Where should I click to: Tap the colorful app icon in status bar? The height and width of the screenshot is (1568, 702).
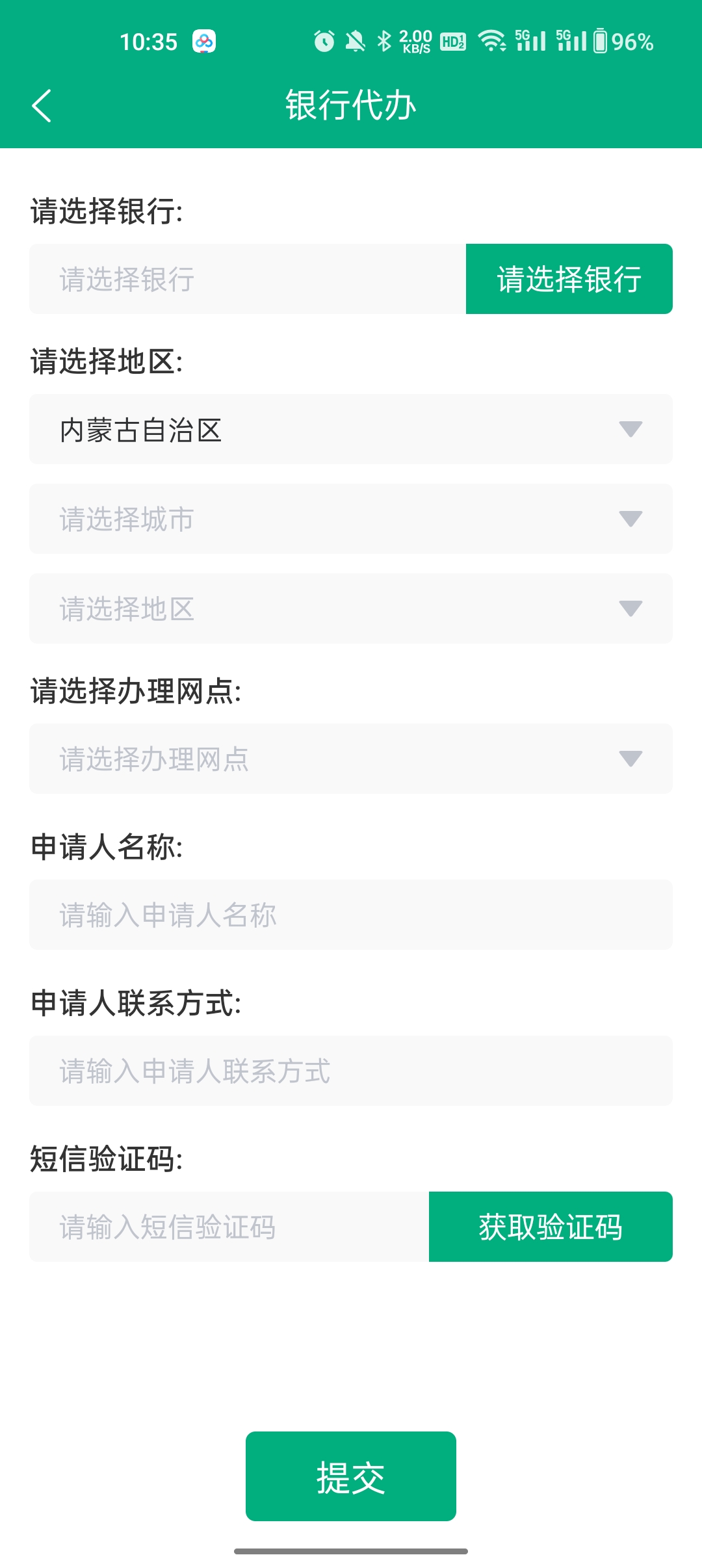click(x=203, y=42)
